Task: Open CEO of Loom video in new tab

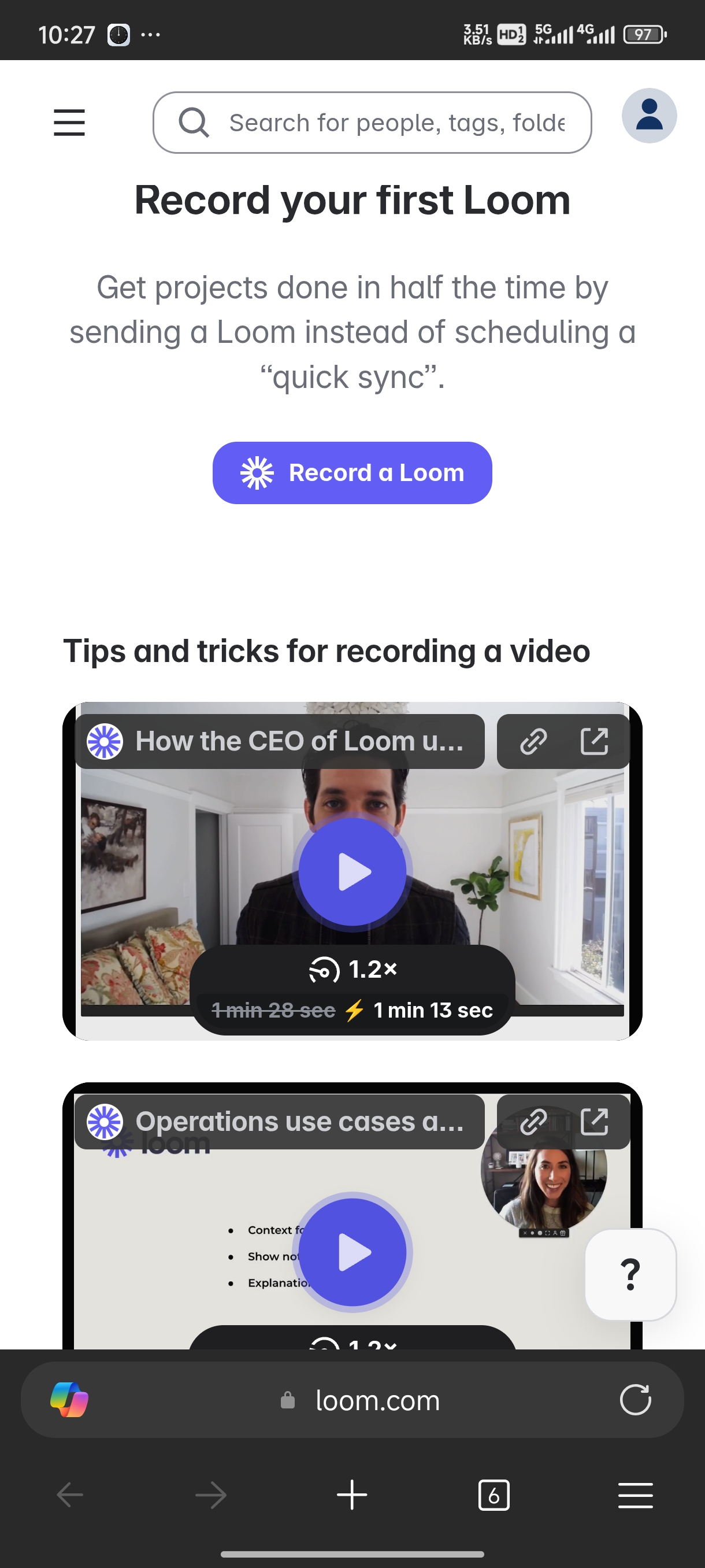Action: [594, 741]
